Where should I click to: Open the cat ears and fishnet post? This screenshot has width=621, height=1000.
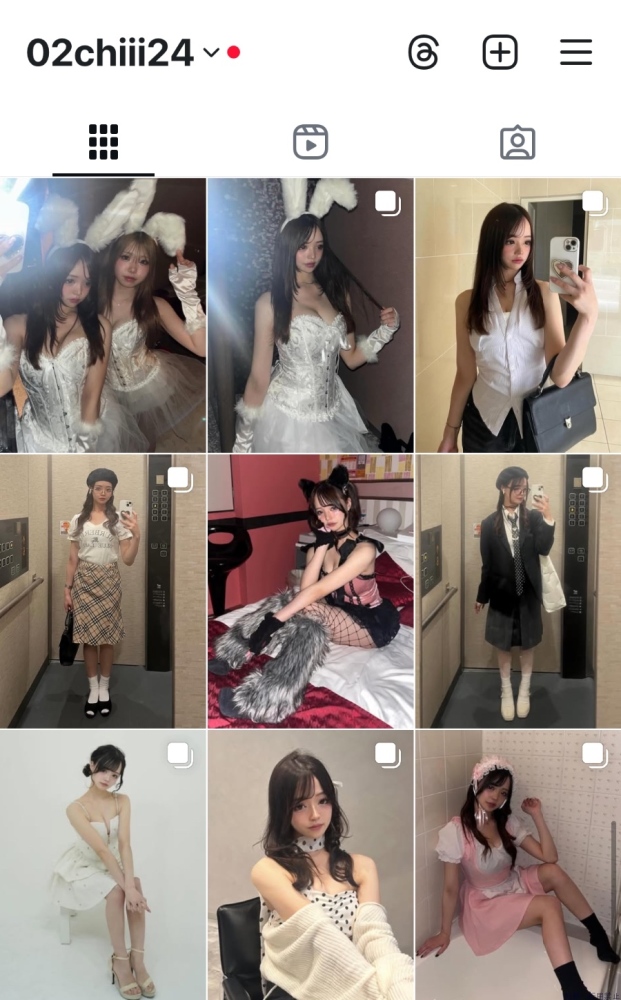(x=310, y=590)
